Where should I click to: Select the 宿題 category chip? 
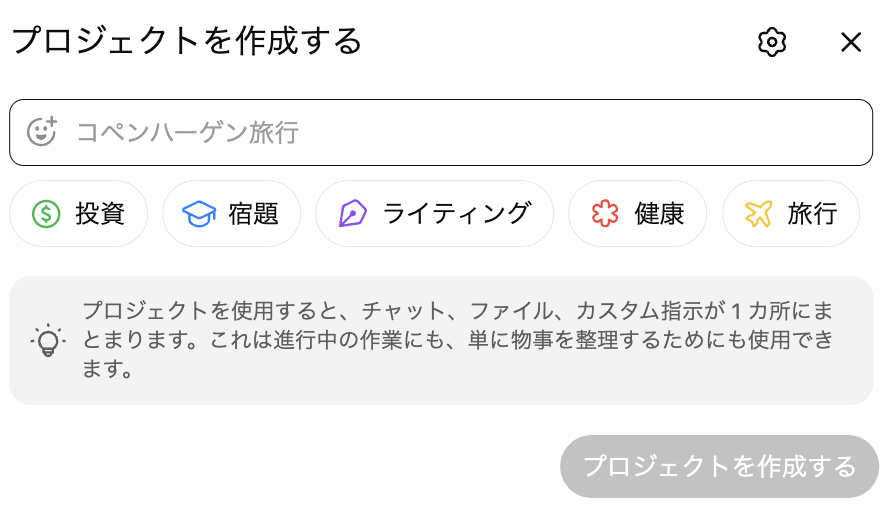point(231,213)
